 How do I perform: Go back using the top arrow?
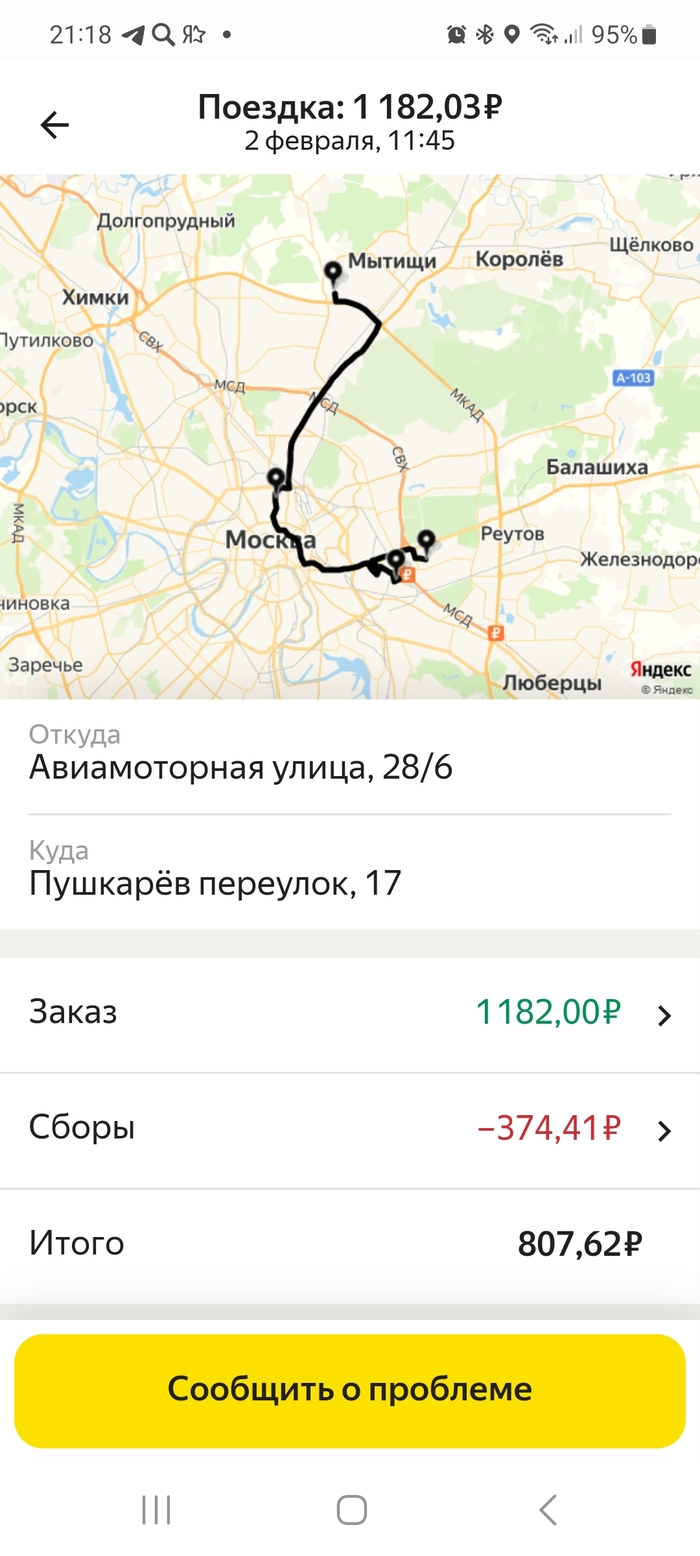click(x=54, y=125)
